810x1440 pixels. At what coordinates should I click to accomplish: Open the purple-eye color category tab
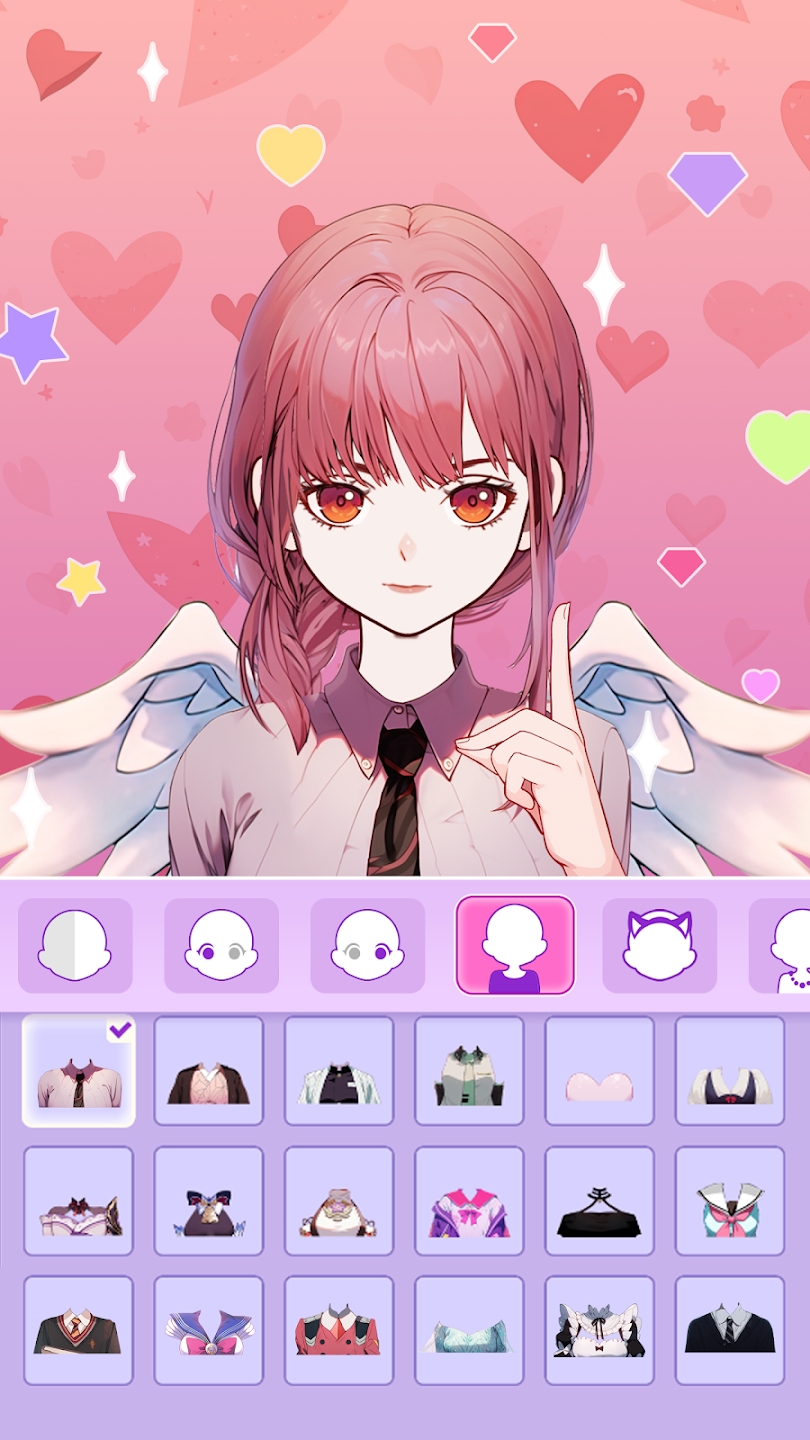(221, 945)
